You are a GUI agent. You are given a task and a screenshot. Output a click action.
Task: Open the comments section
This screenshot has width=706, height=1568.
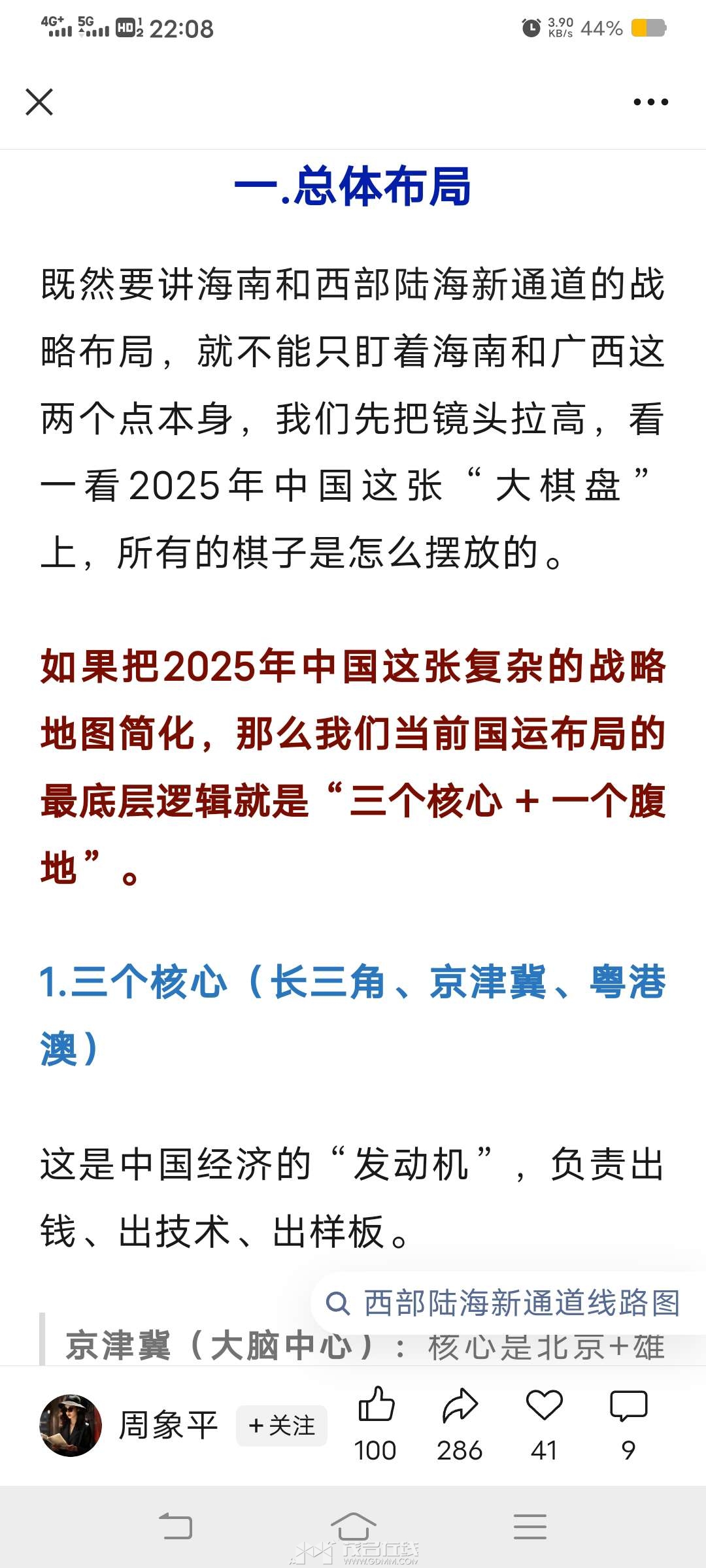628,1405
